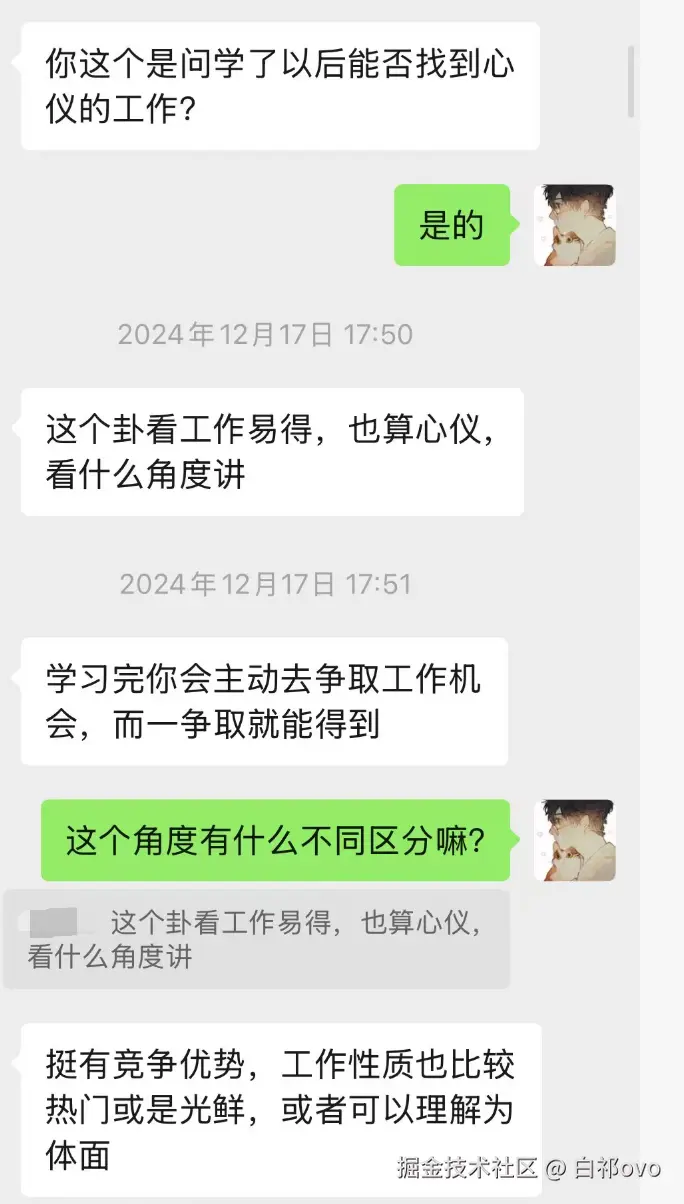This screenshot has width=684, height=1204.
Task: Tap the avatar next to 这个角度有什么不同区分嘛?
Action: coord(574,840)
